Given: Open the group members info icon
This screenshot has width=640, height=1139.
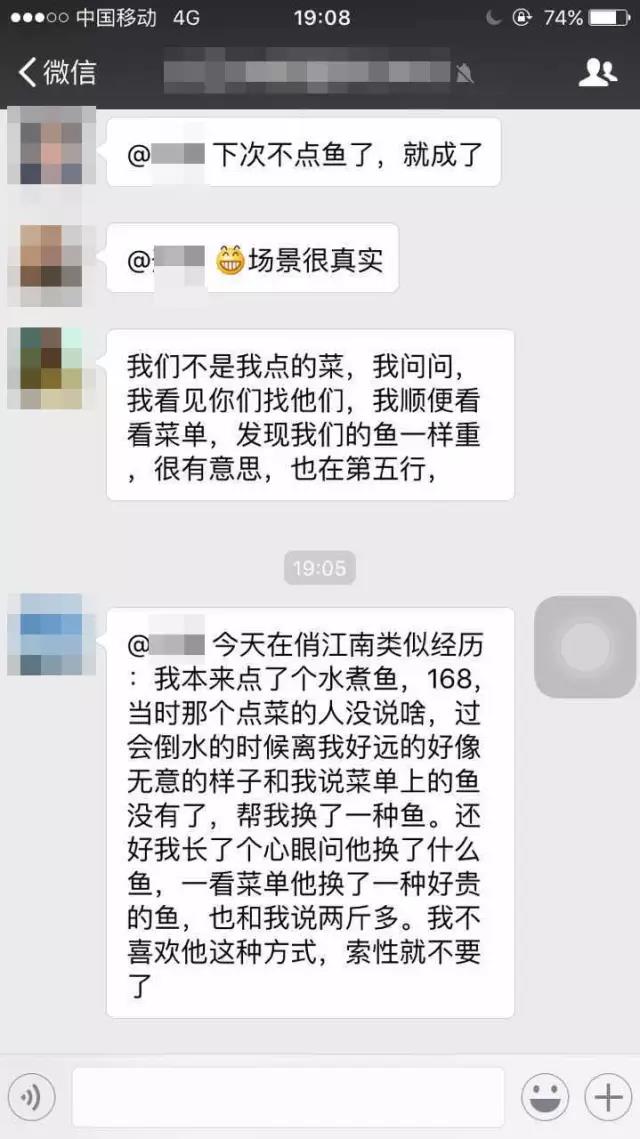Looking at the screenshot, I should tap(597, 72).
